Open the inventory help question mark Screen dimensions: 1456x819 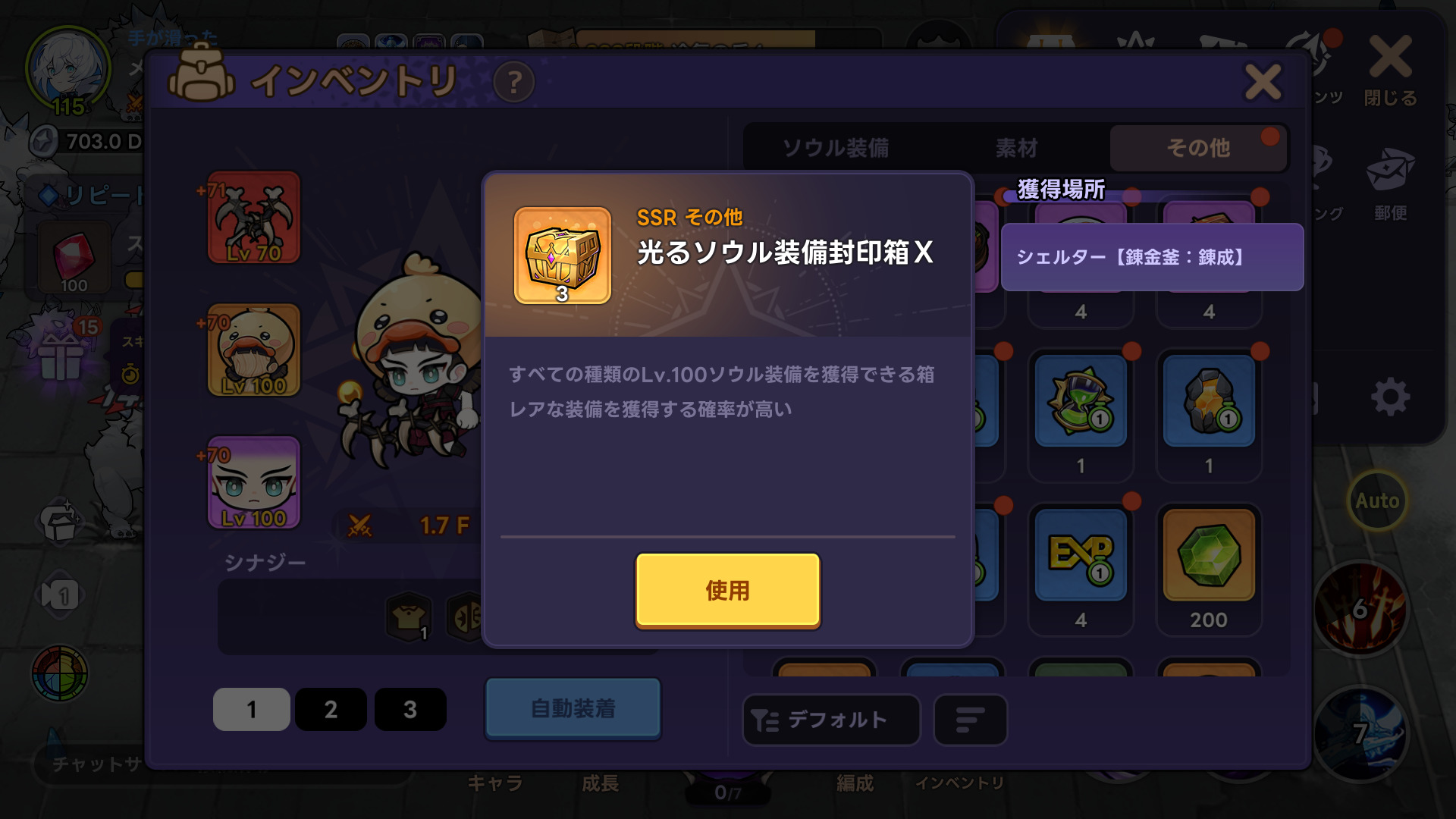click(514, 82)
